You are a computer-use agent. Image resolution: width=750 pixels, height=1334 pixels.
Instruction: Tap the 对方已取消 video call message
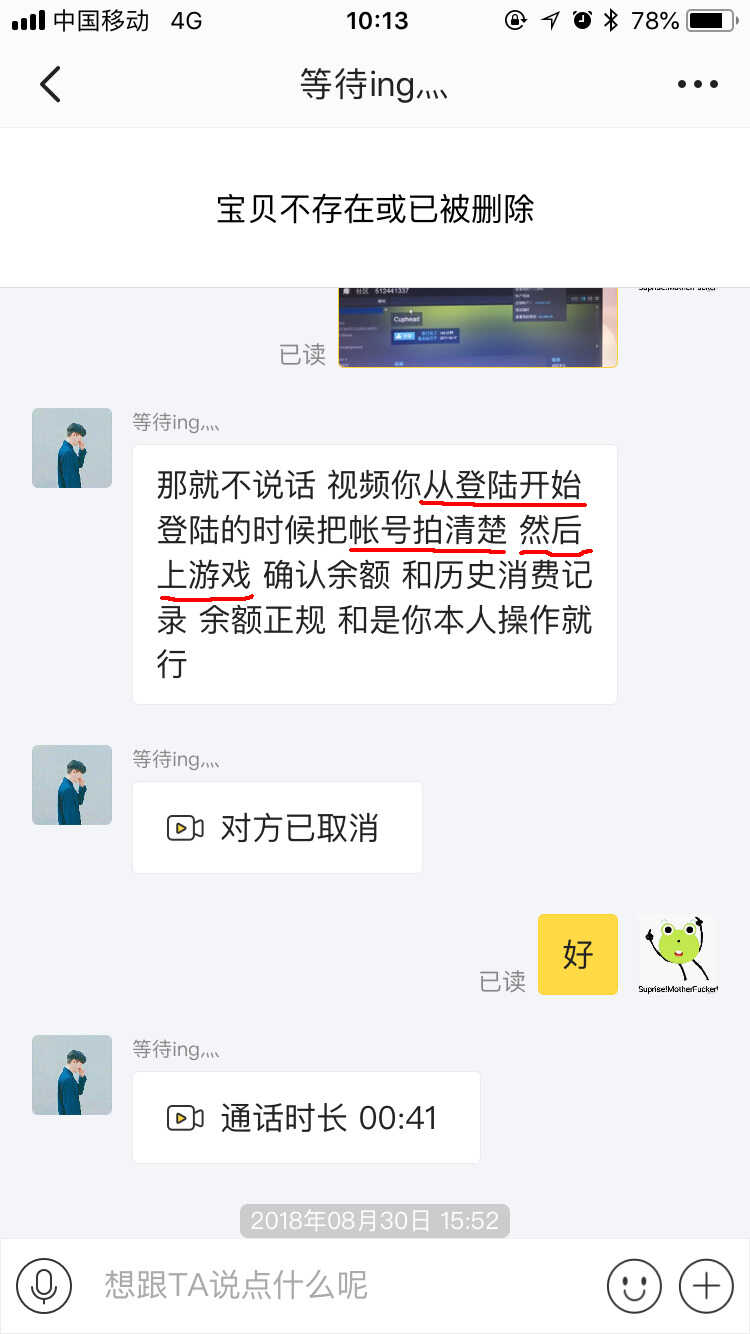pos(277,828)
